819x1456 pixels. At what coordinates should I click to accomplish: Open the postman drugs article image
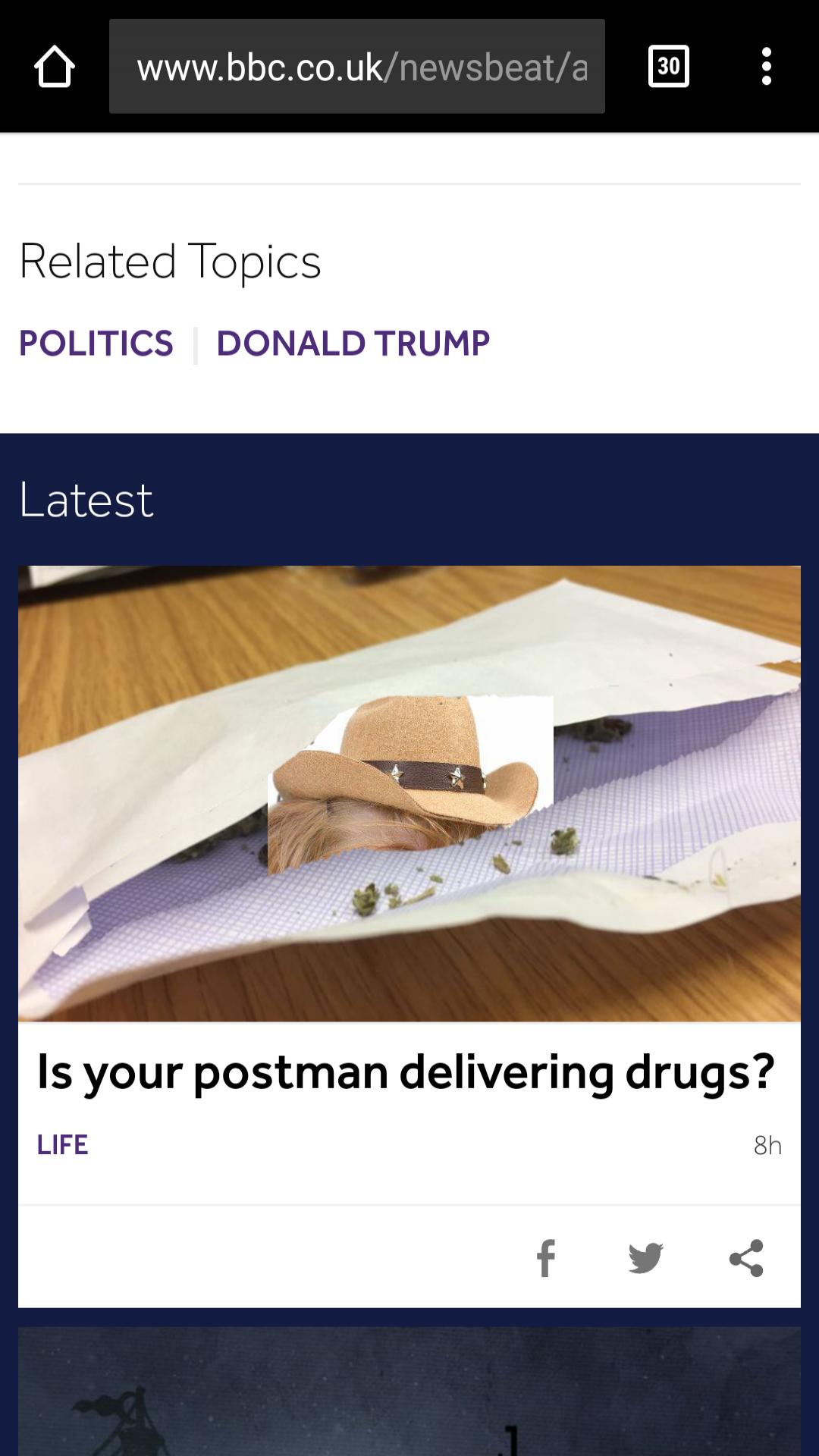click(x=409, y=793)
